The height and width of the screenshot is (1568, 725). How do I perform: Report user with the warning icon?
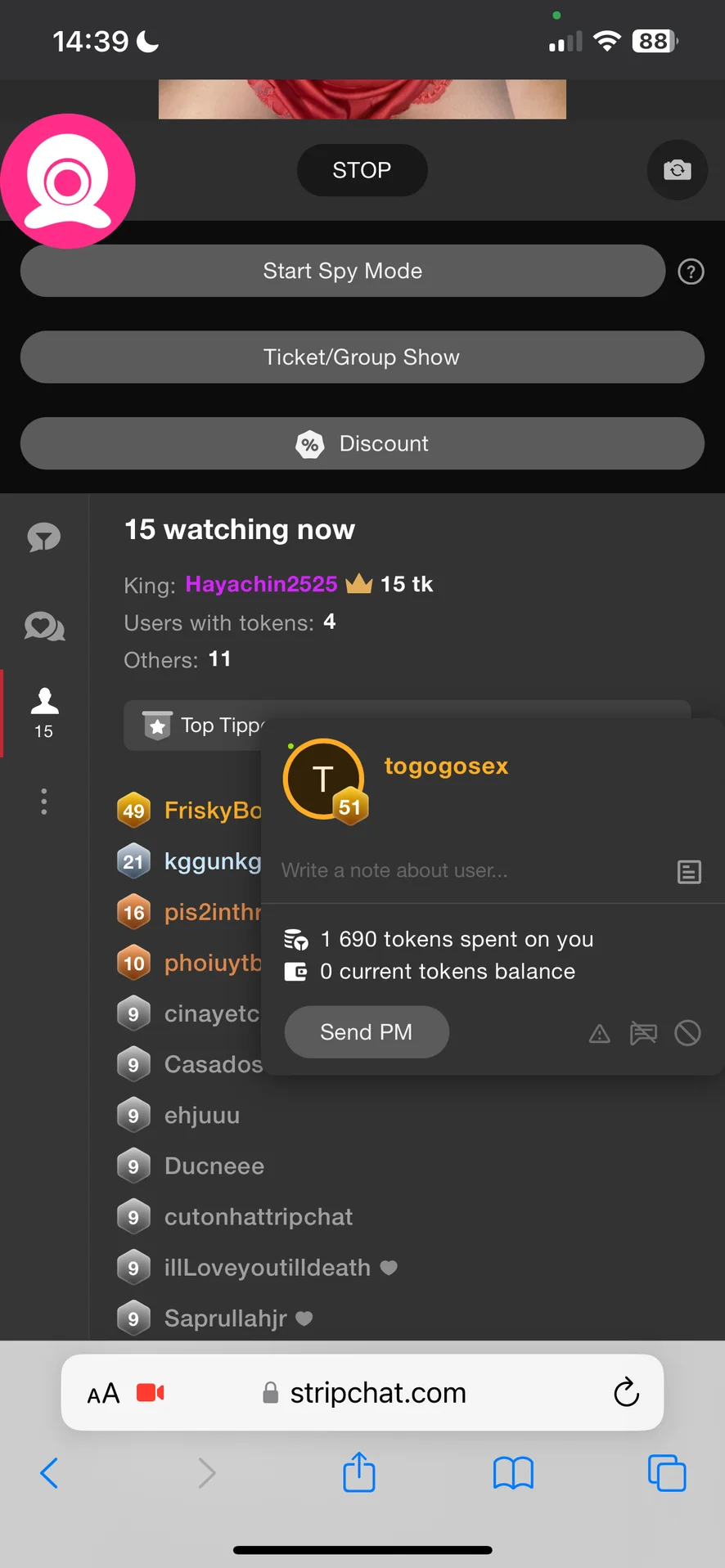600,1034
